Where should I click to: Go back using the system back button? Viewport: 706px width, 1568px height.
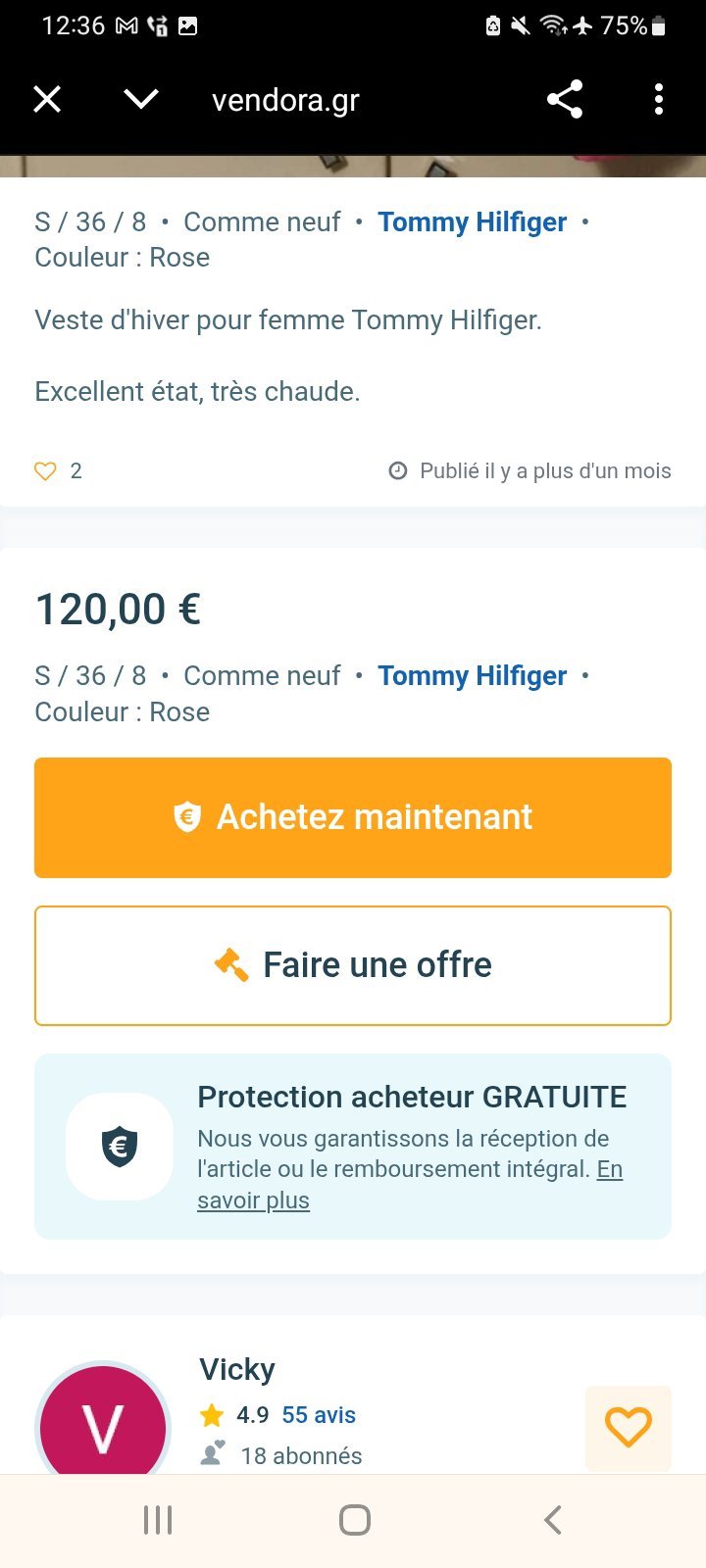point(553,1520)
